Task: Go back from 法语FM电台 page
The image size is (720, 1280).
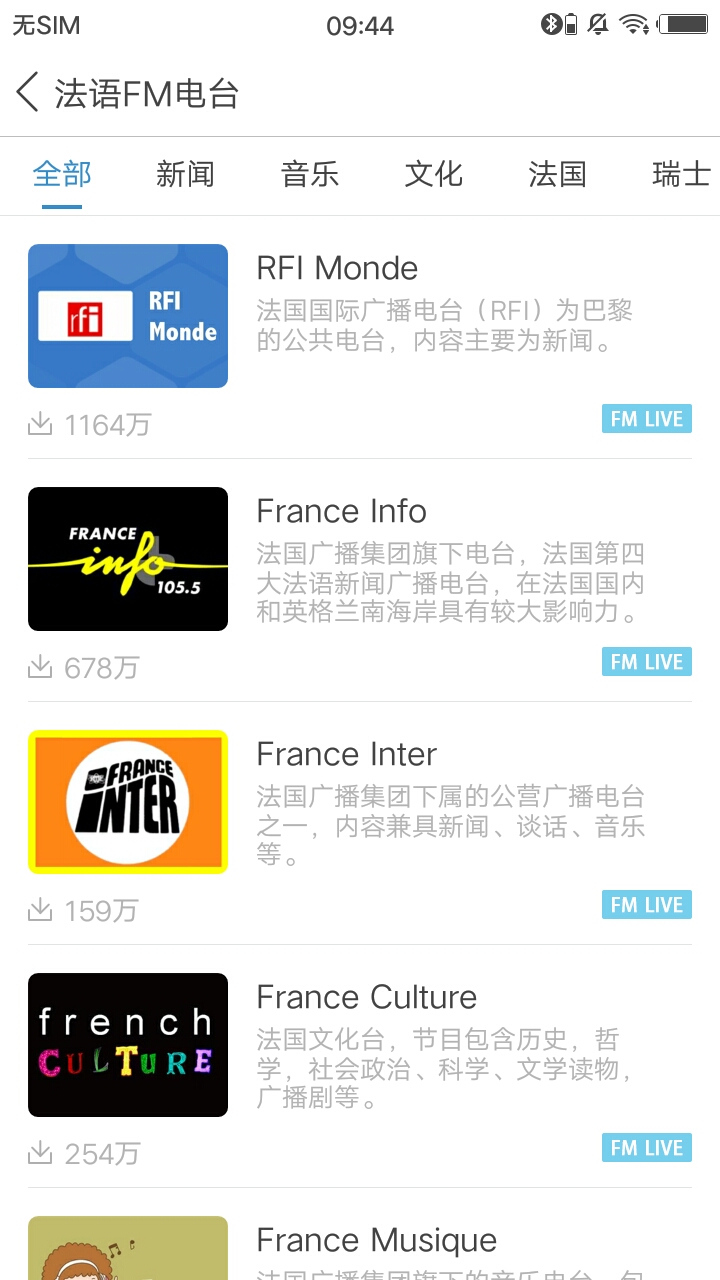Action: click(28, 93)
